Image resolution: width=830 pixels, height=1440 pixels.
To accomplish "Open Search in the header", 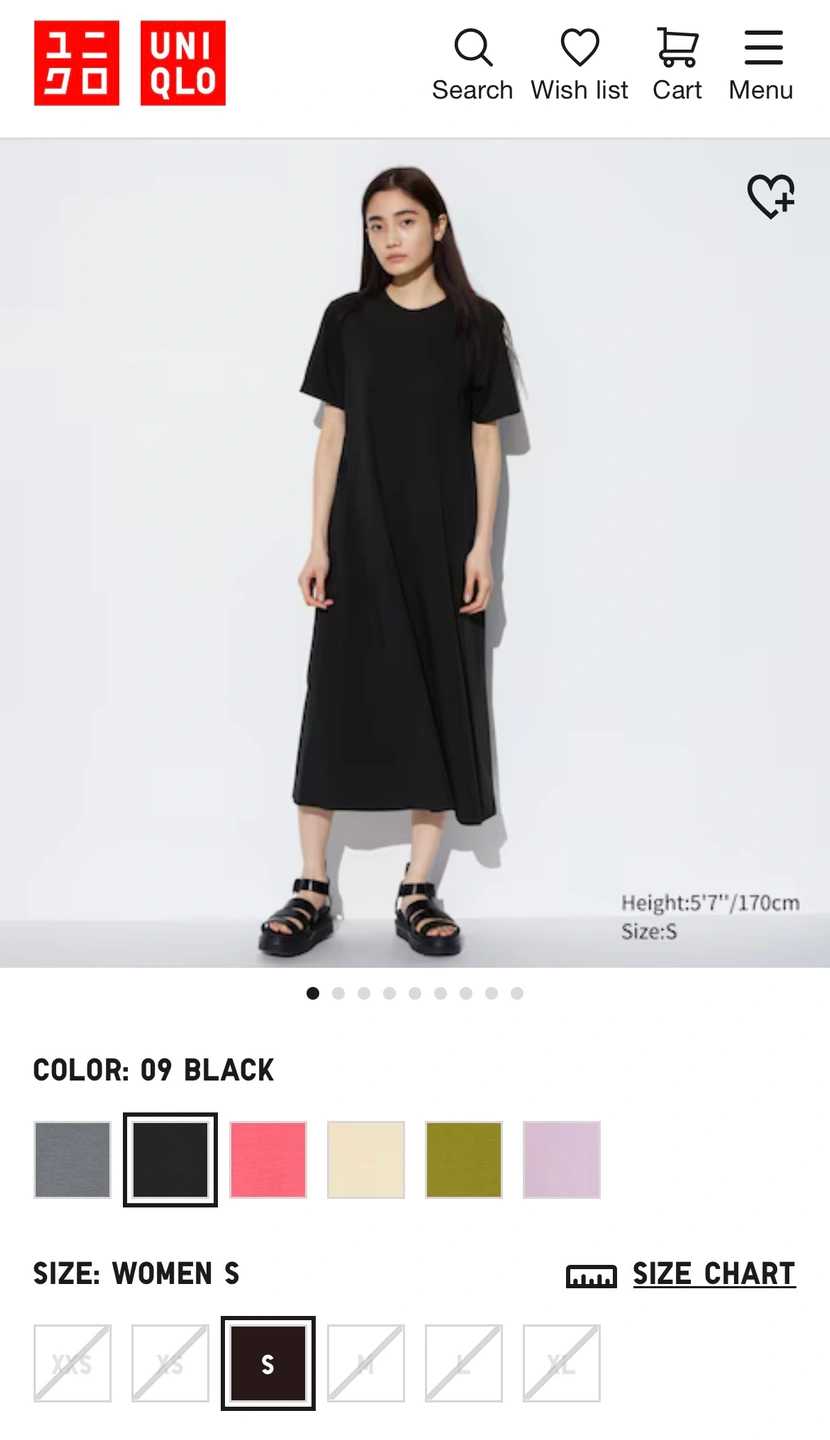I will pyautogui.click(x=472, y=65).
